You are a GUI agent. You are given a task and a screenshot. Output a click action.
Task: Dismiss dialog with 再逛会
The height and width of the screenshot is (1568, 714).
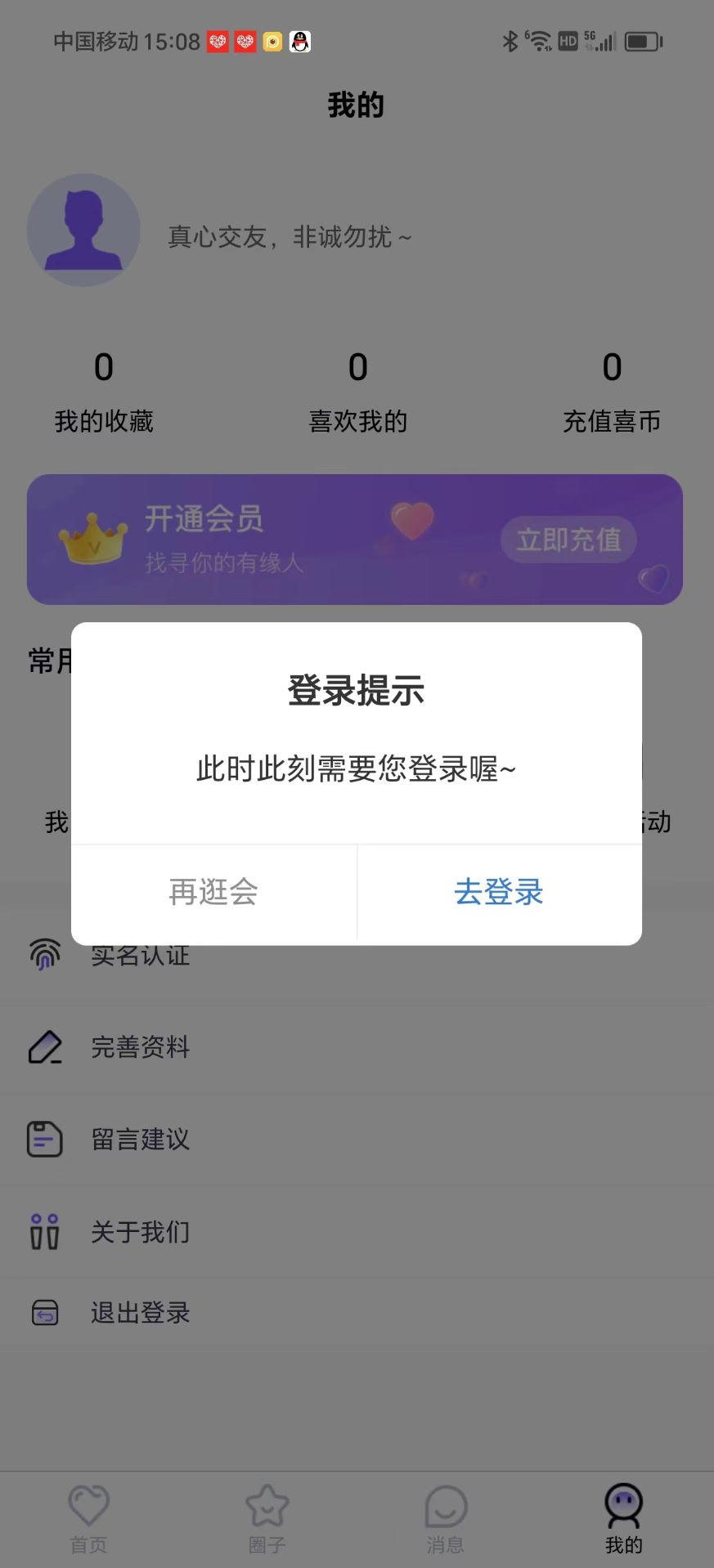[213, 892]
